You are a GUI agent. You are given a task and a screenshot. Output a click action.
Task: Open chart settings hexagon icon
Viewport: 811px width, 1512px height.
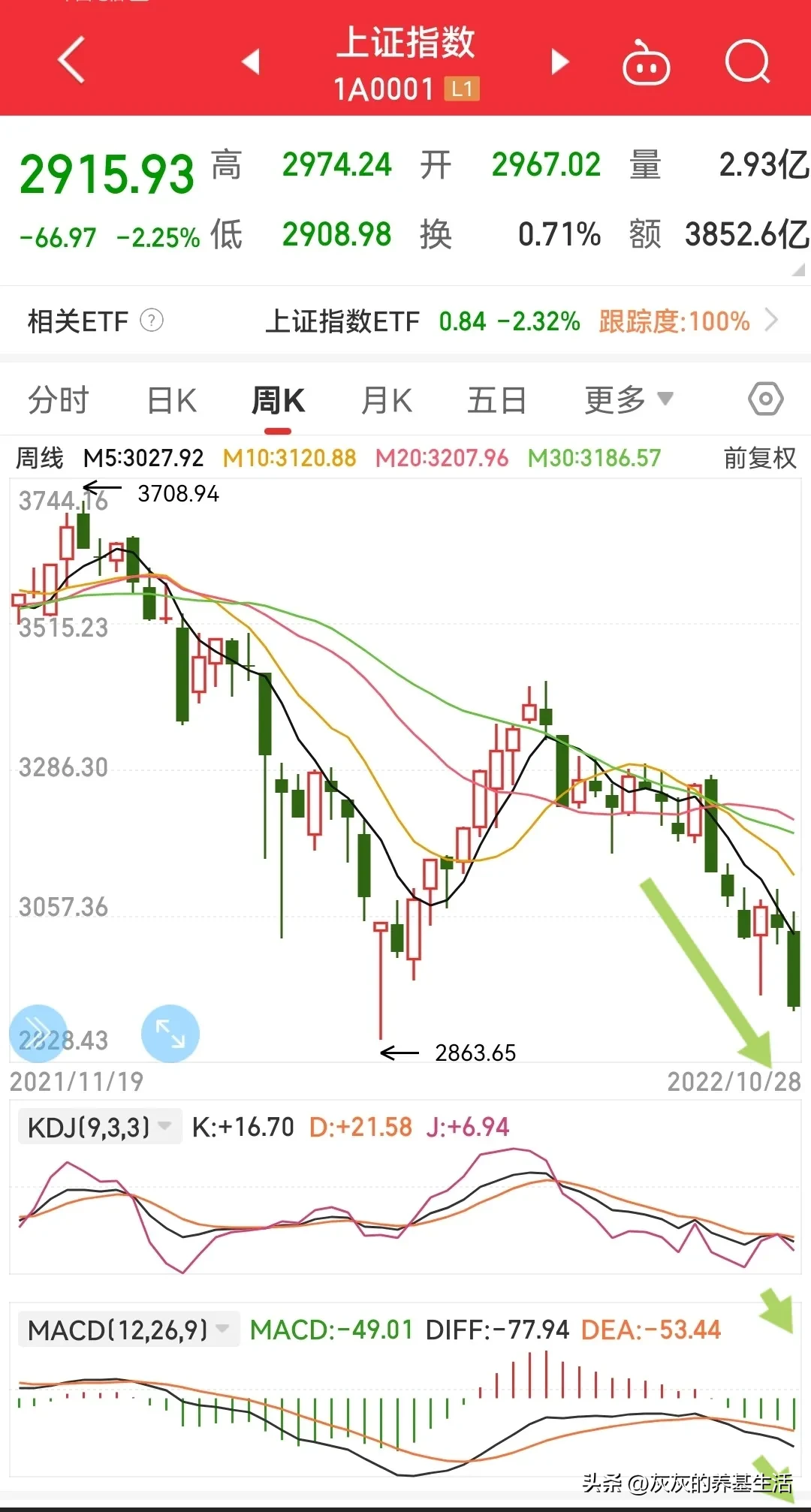pyautogui.click(x=765, y=399)
